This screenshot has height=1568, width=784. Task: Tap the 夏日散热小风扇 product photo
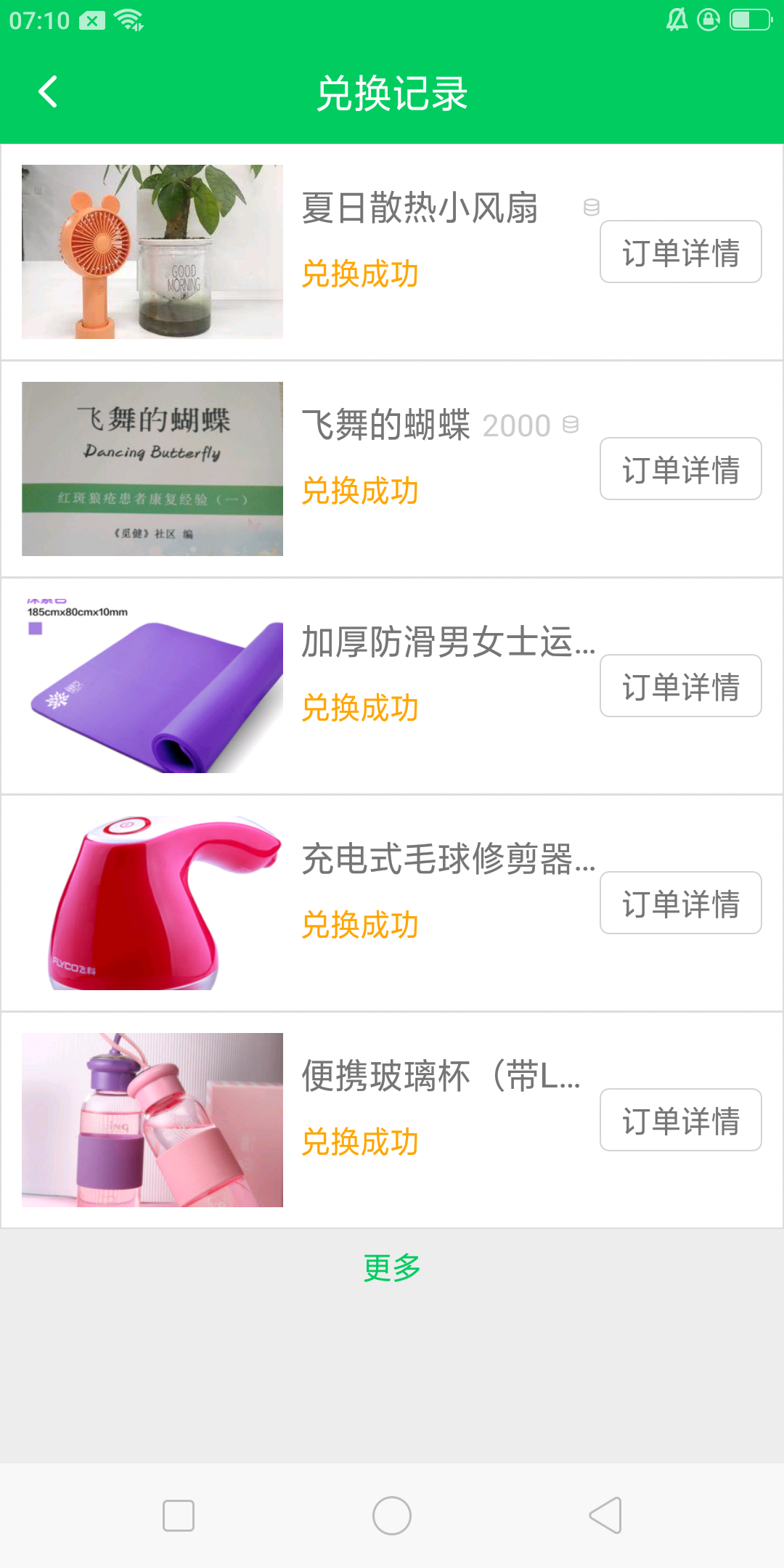[x=152, y=251]
